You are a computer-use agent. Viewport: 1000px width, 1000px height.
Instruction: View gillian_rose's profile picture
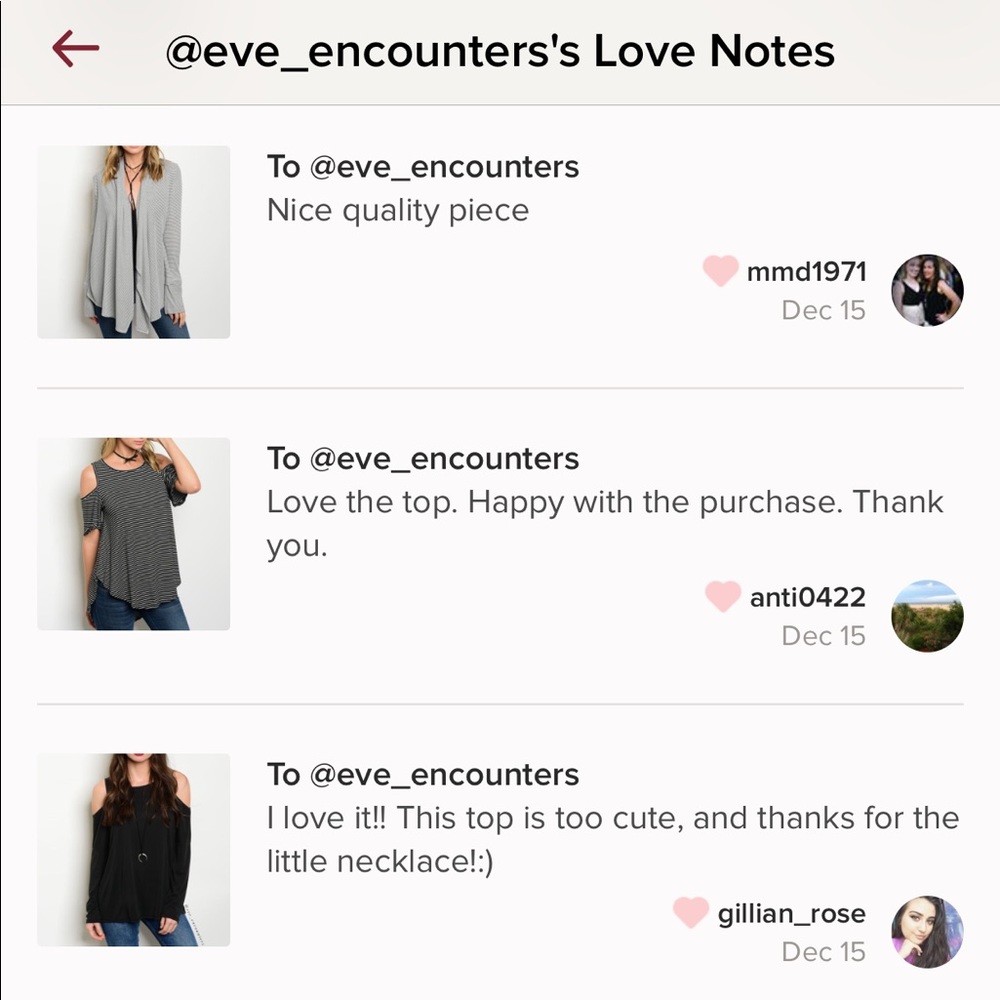(x=927, y=932)
